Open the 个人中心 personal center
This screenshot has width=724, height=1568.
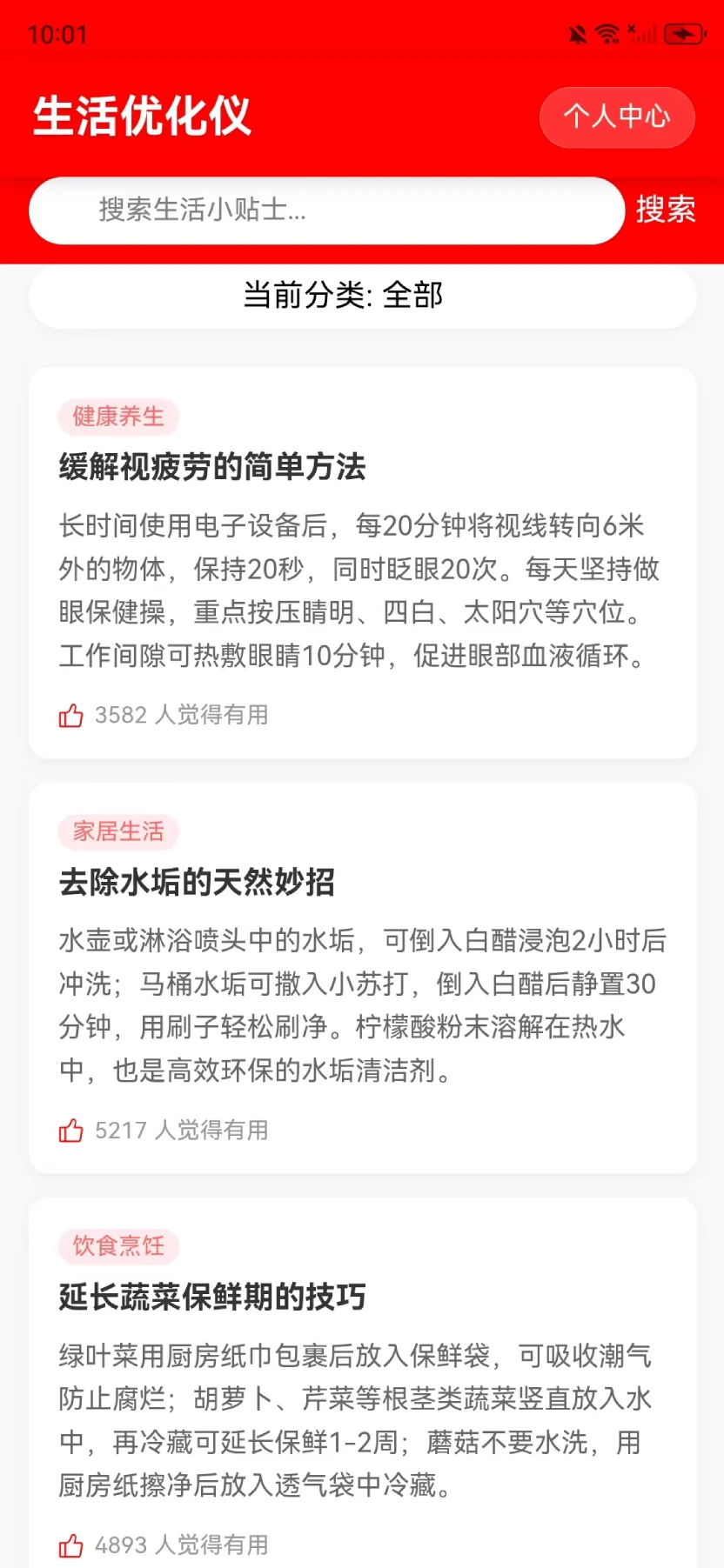(616, 117)
